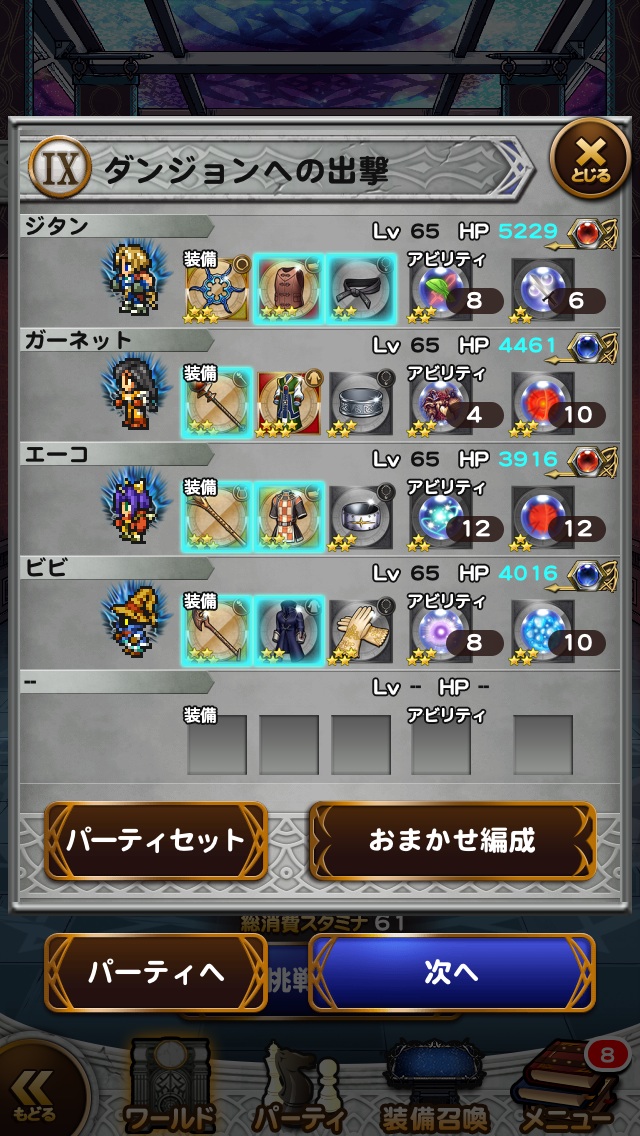Switch to the ワールド tab
Image resolution: width=640 pixels, height=1136 pixels.
pyautogui.click(x=170, y=1090)
